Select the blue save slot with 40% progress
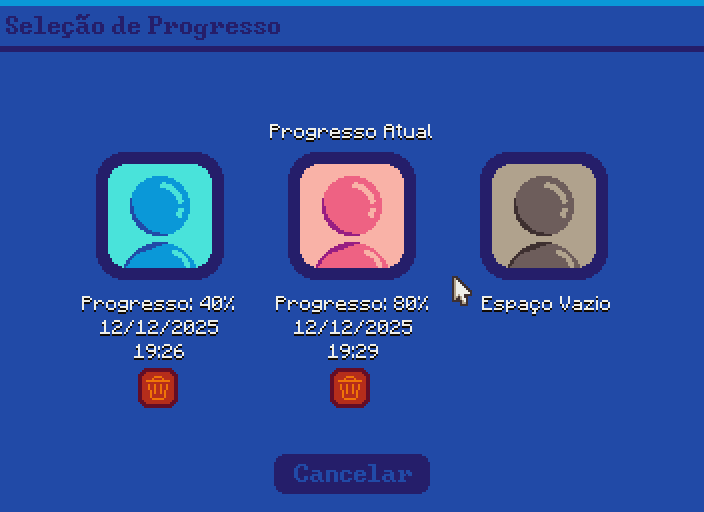Viewport: 704px width, 512px height. [x=159, y=216]
